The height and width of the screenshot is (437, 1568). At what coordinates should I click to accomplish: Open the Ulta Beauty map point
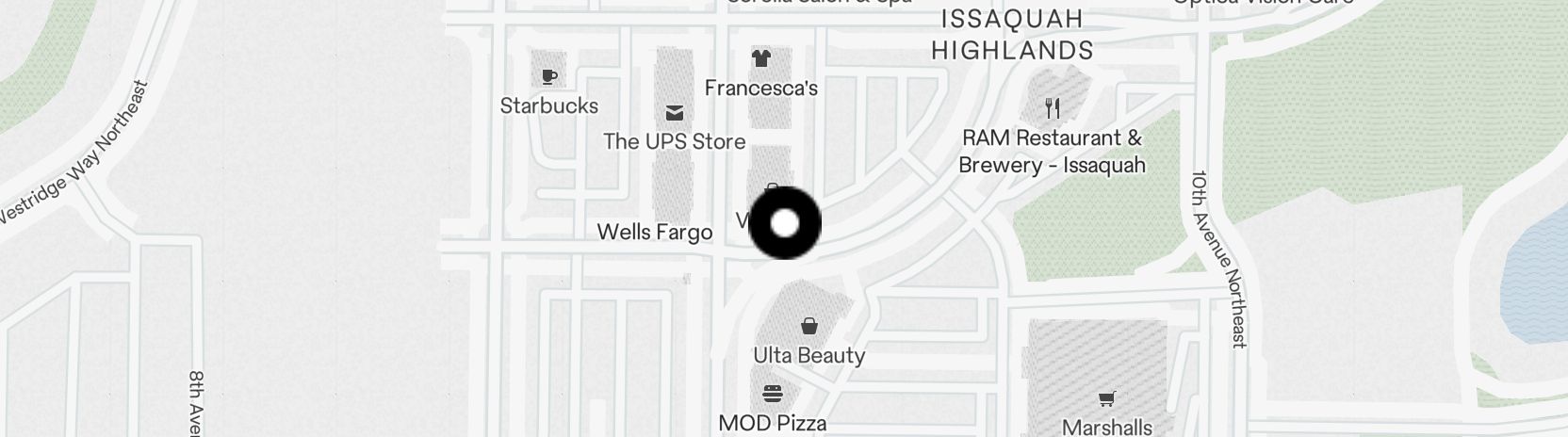pyautogui.click(x=808, y=327)
